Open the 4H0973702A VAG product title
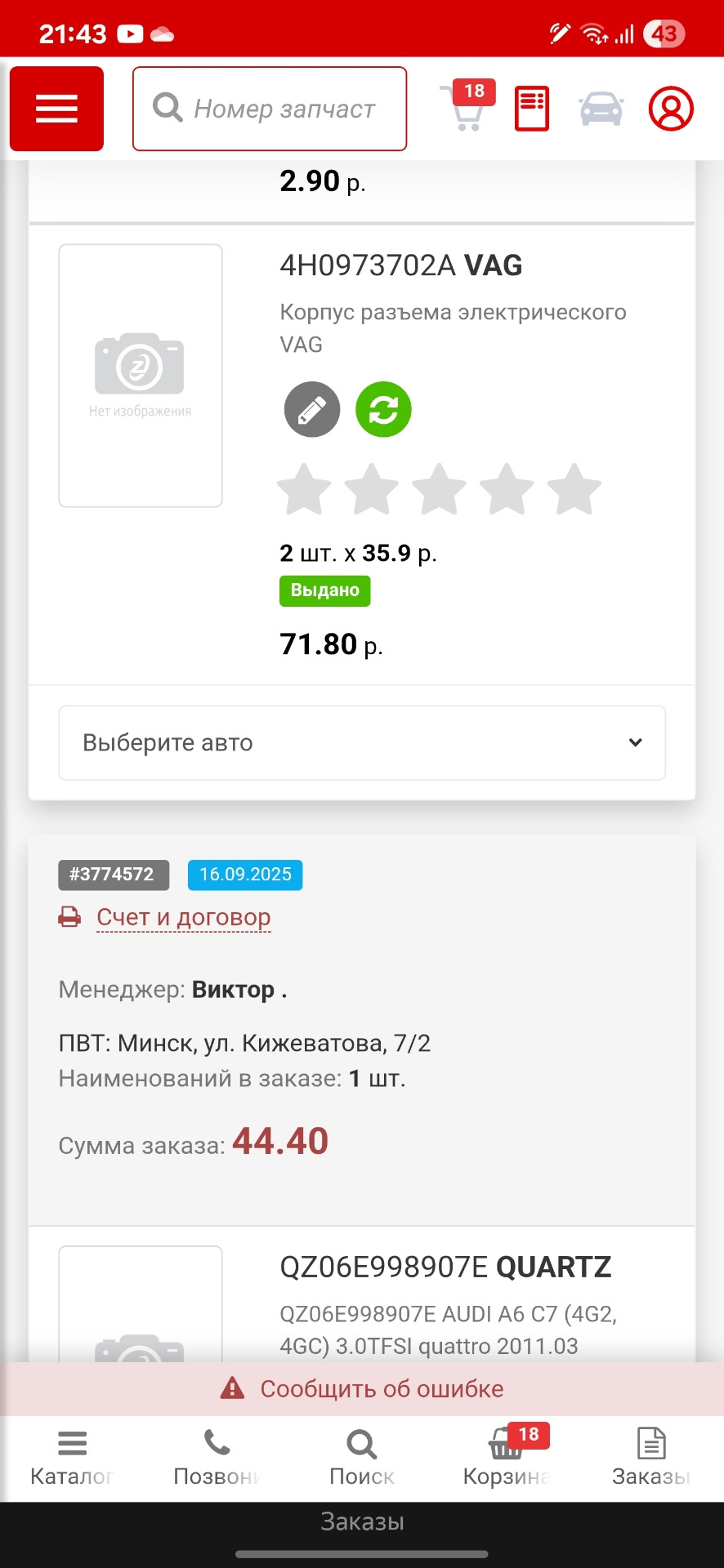The width and height of the screenshot is (724, 1568). (400, 265)
